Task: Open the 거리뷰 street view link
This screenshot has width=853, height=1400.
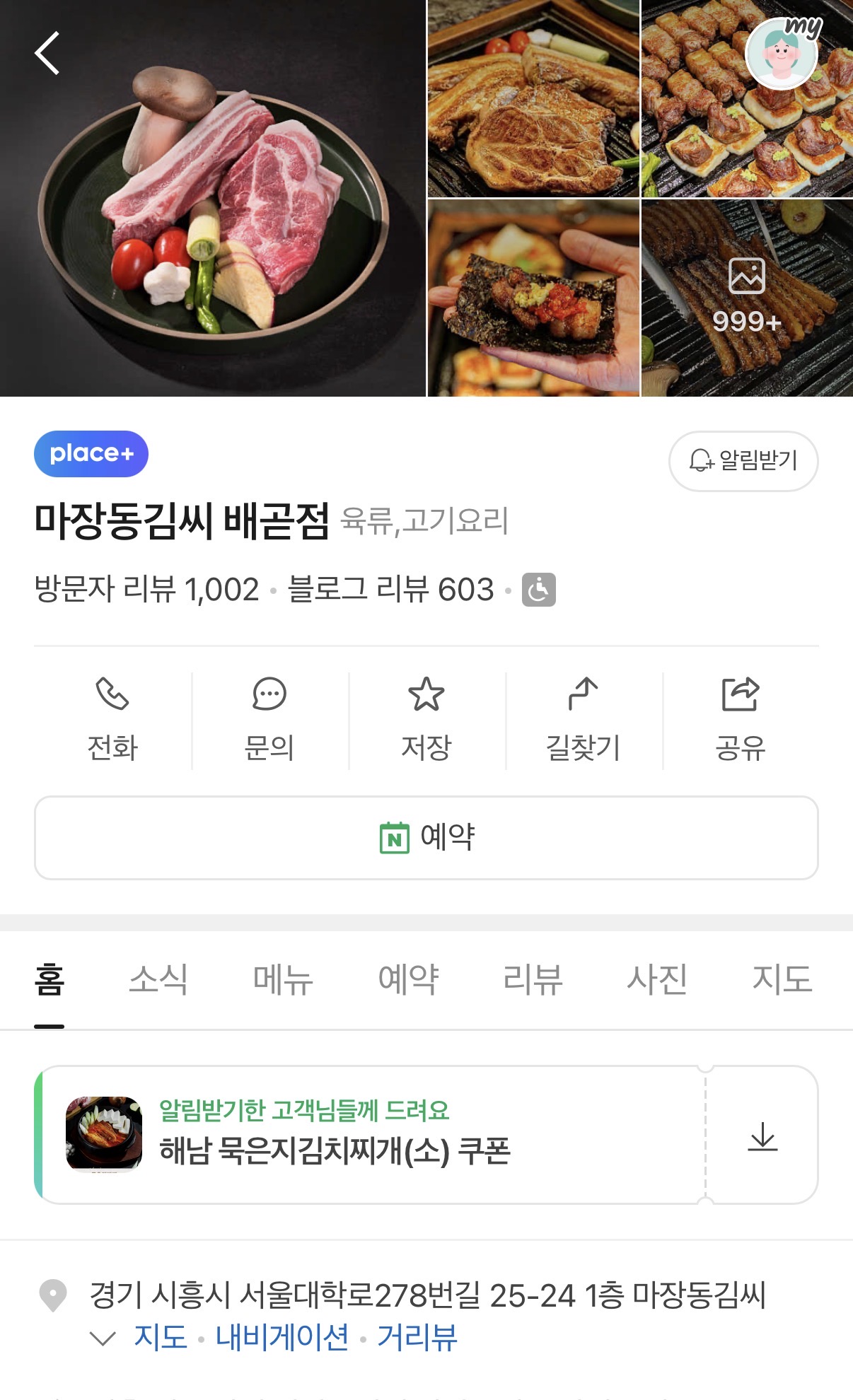Action: (417, 1338)
